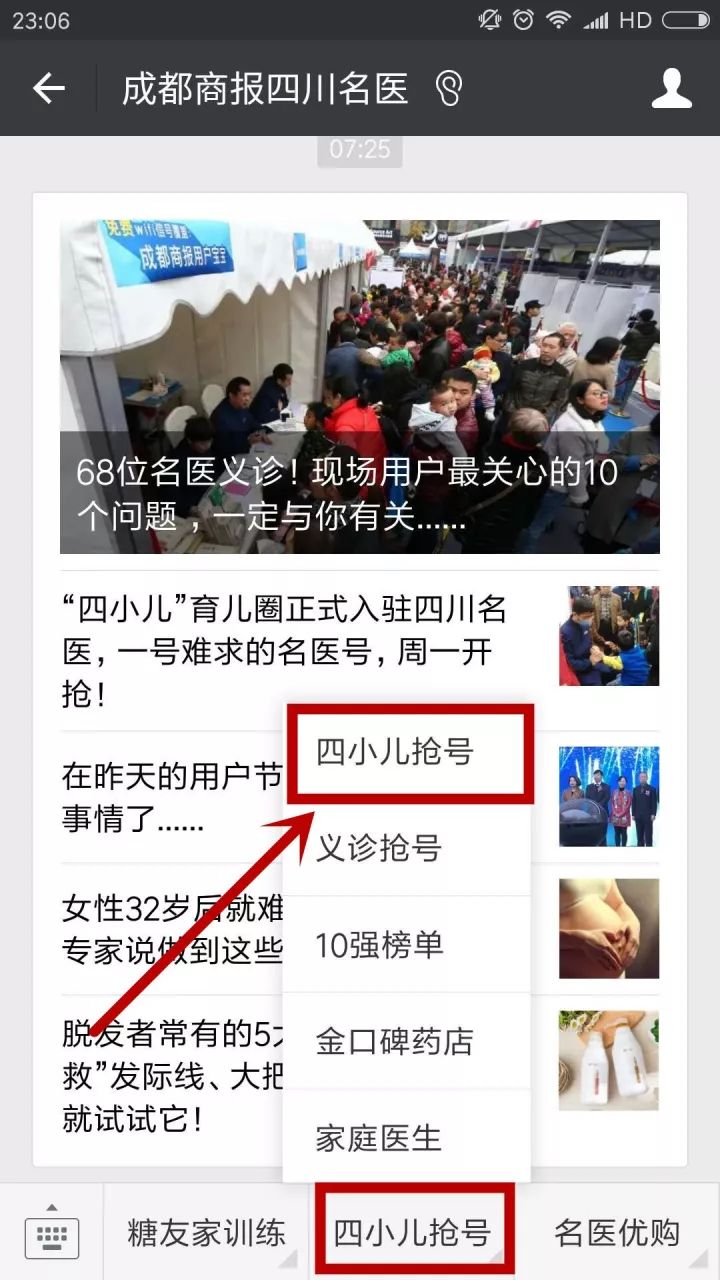The height and width of the screenshot is (1280, 720).
Task: Open the contact profile icon top right
Action: 672,88
